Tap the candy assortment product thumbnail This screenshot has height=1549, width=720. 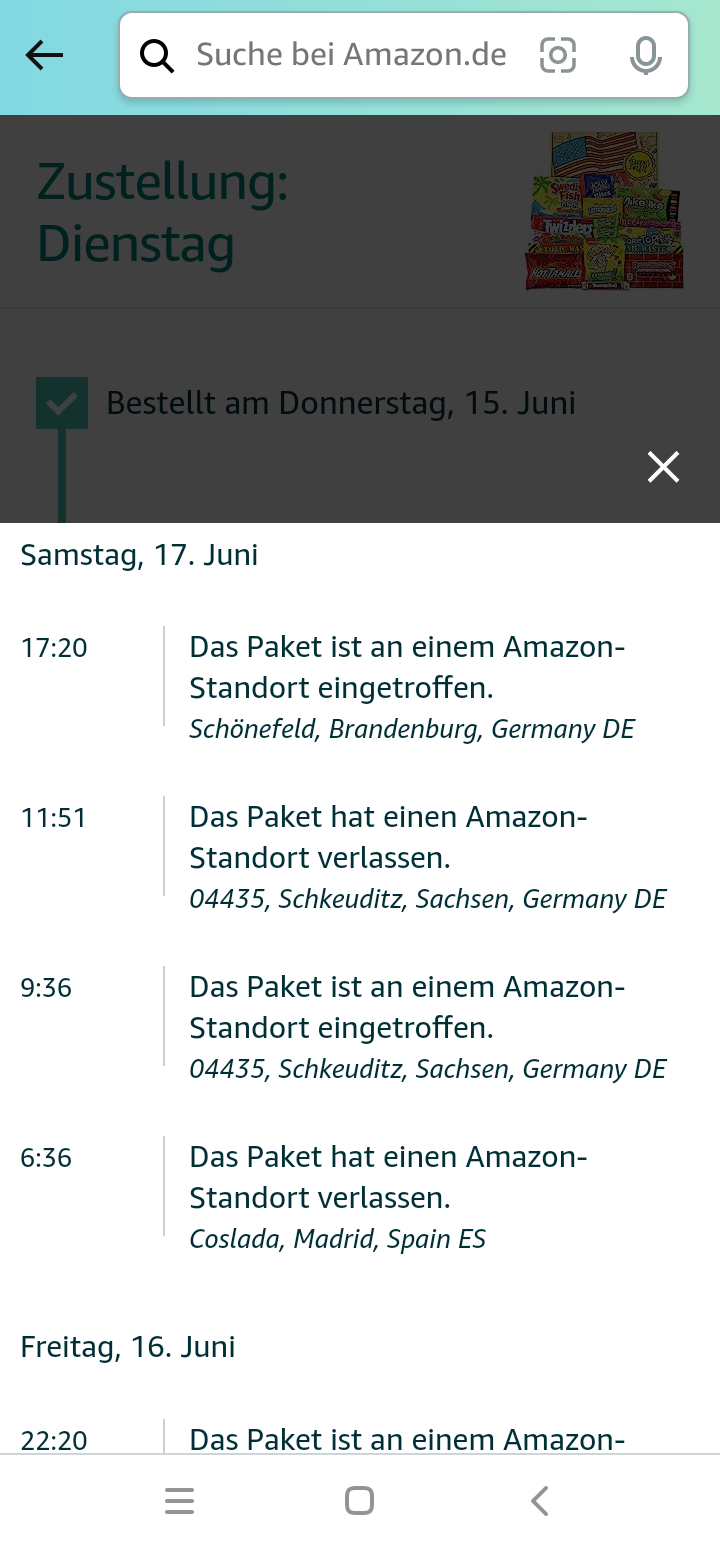click(604, 210)
